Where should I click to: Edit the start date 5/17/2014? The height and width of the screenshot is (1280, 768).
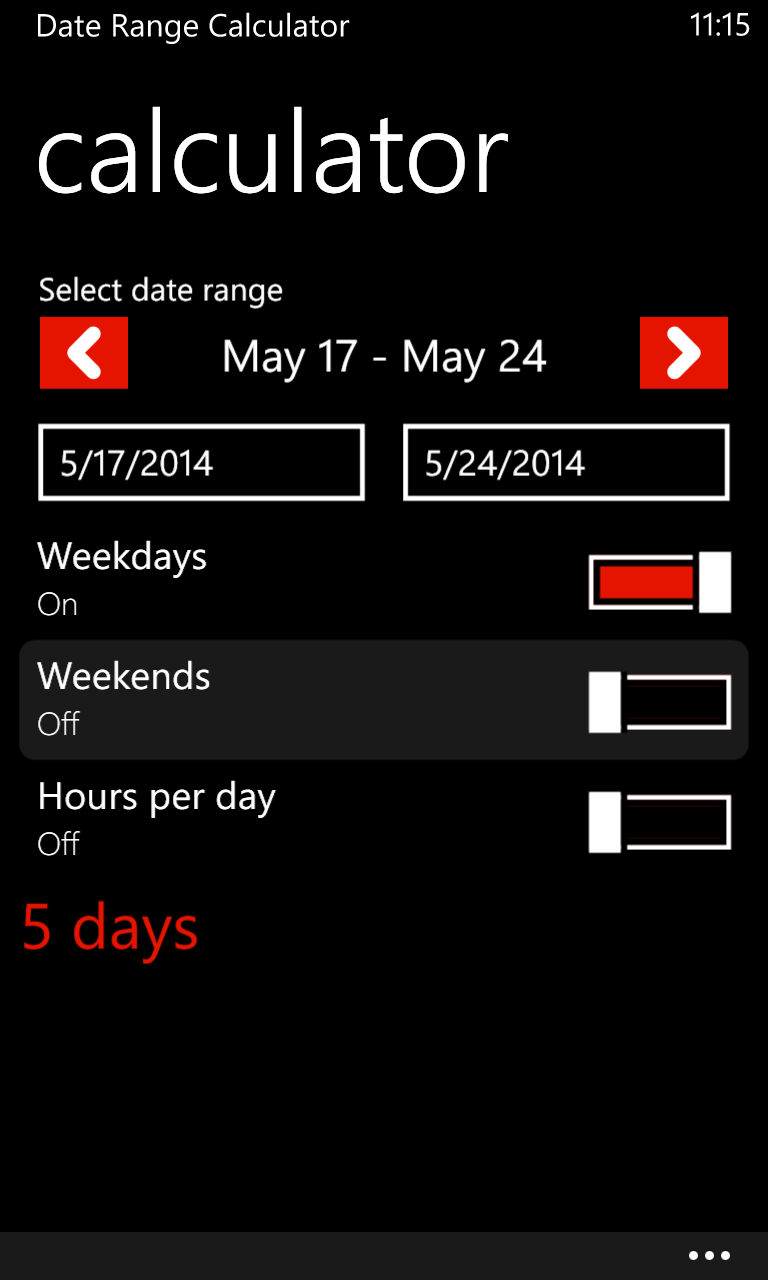[x=201, y=463]
